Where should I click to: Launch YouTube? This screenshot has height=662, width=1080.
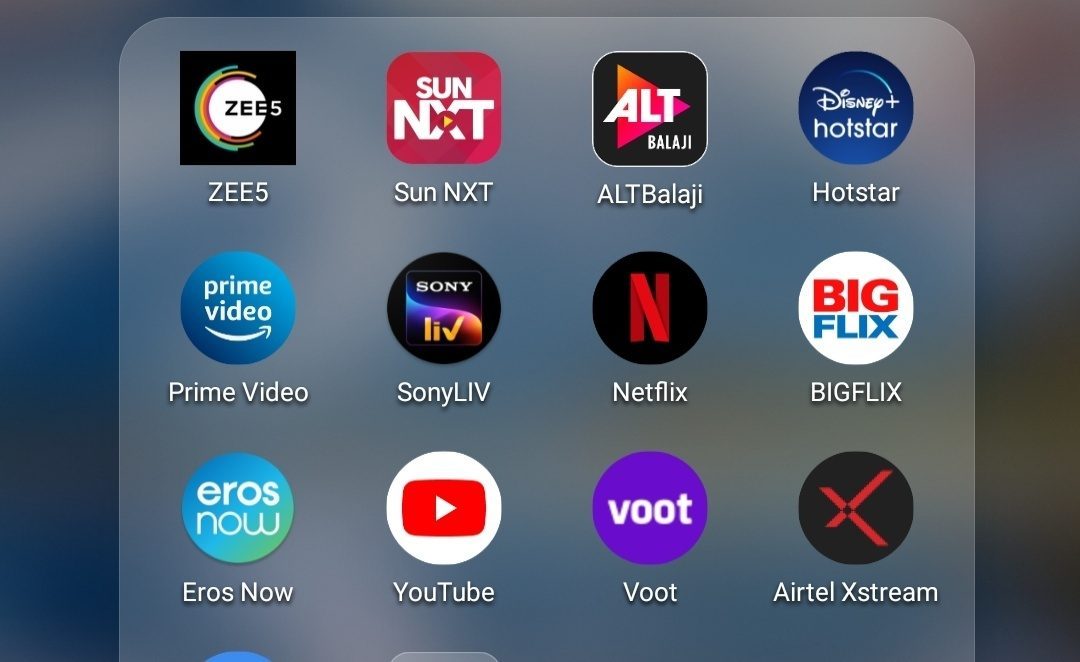pyautogui.click(x=444, y=508)
